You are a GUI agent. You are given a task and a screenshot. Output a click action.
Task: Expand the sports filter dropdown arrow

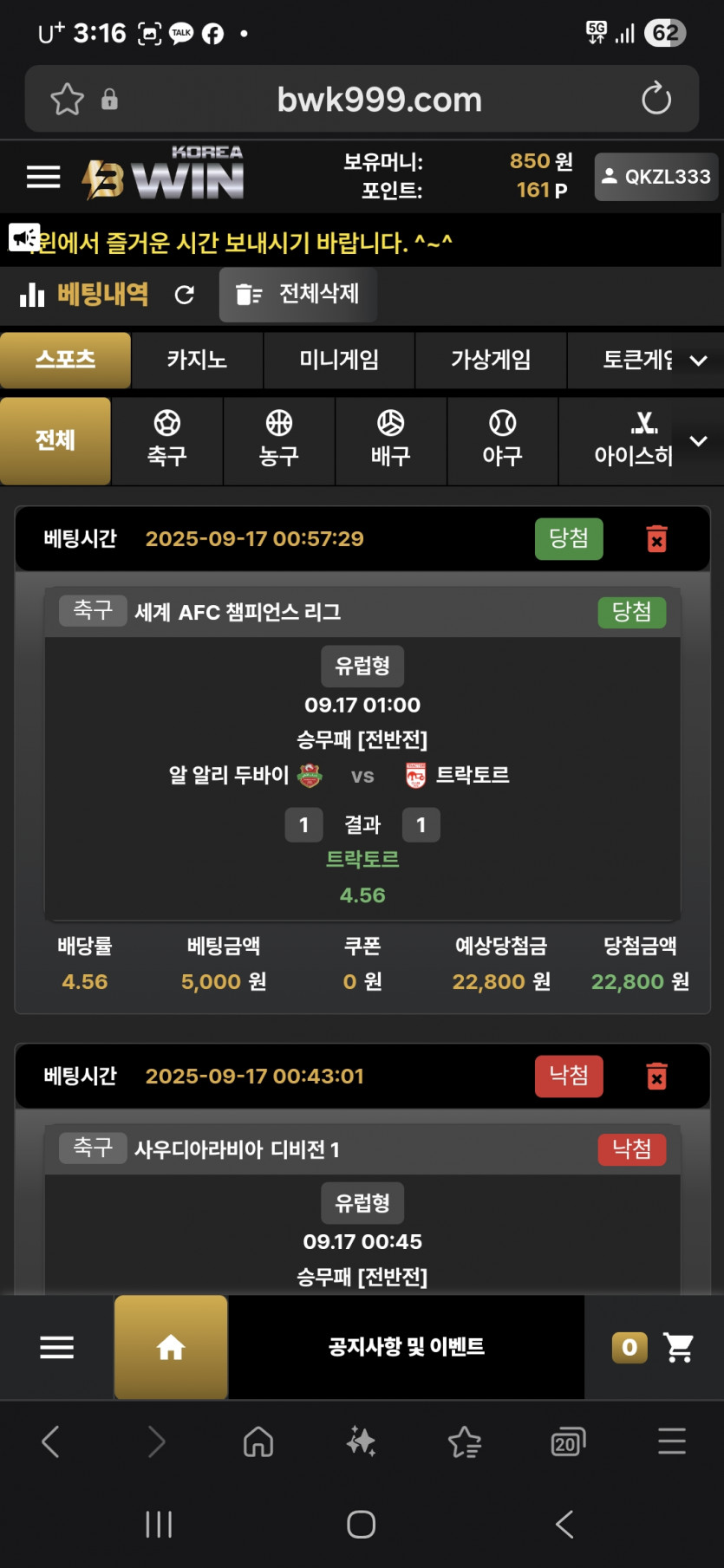coord(698,441)
